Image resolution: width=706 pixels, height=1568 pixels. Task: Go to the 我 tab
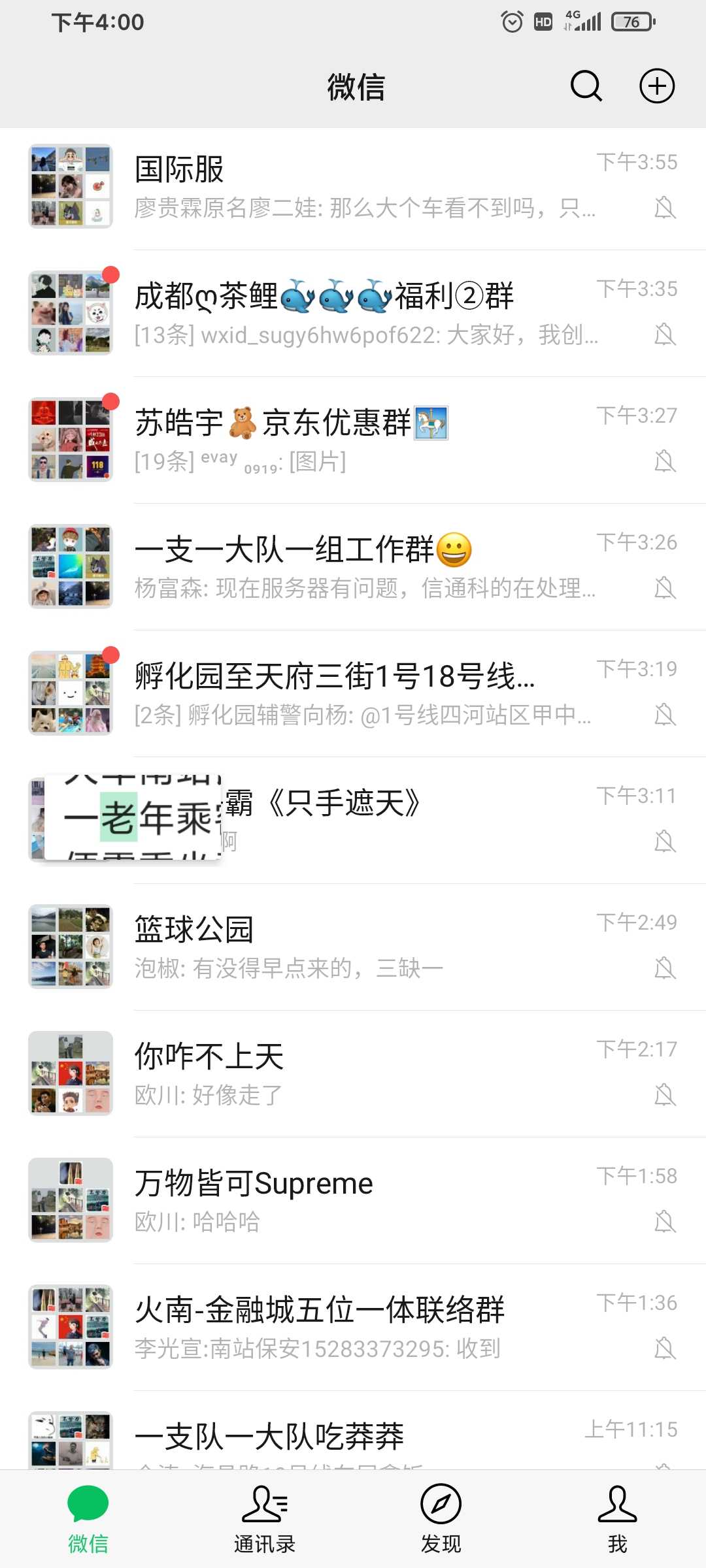(617, 1520)
